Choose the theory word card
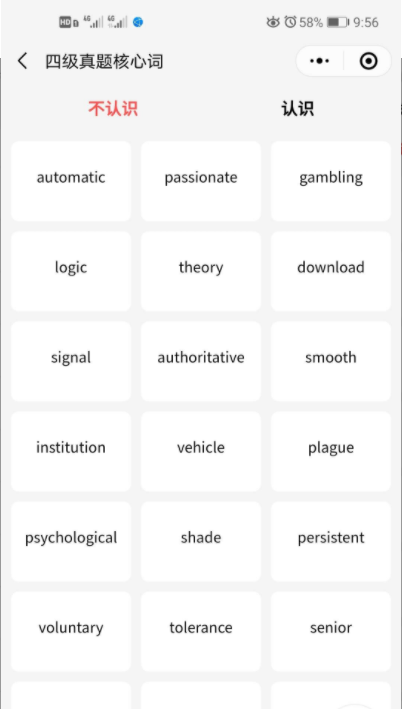The image size is (402, 713). click(x=201, y=271)
